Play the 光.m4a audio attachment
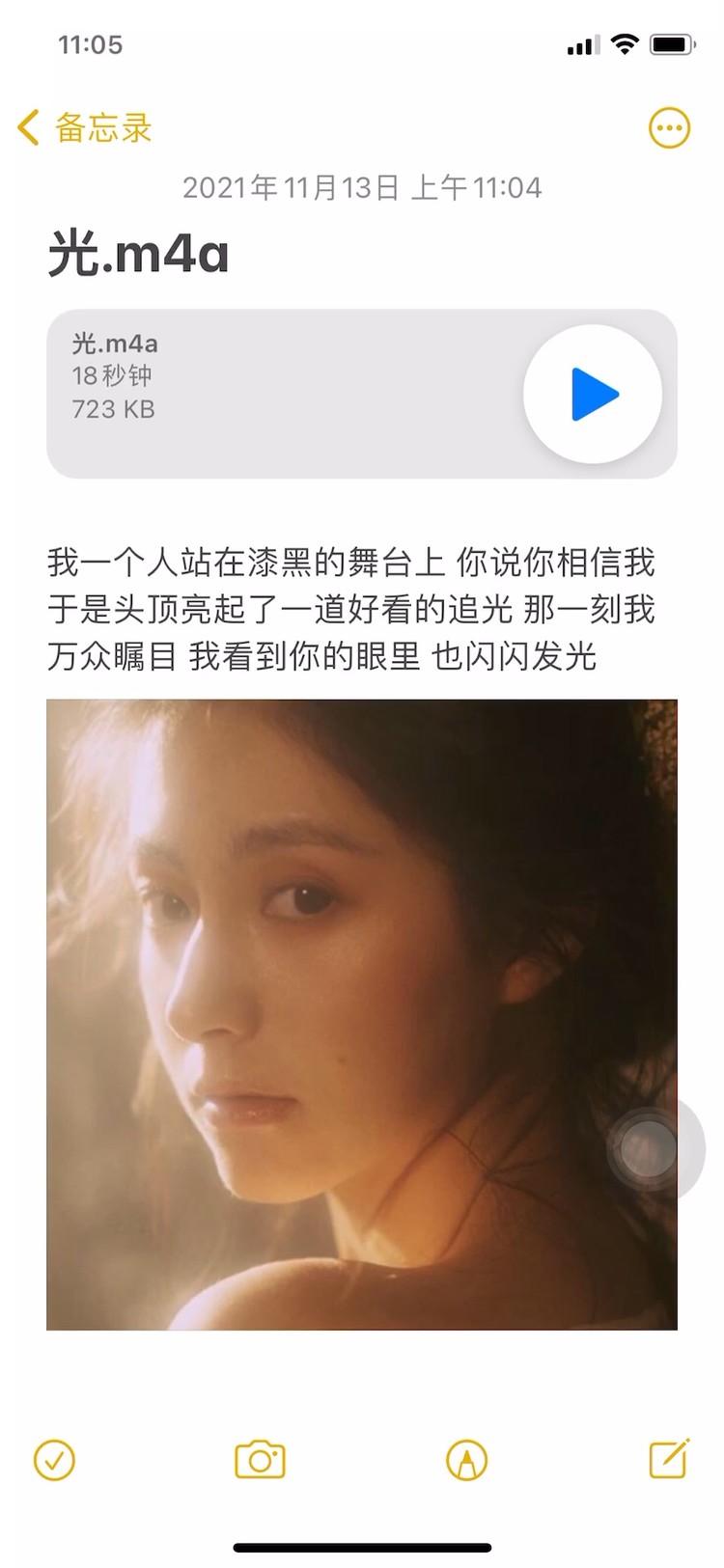This screenshot has width=724, height=1568. tap(594, 394)
